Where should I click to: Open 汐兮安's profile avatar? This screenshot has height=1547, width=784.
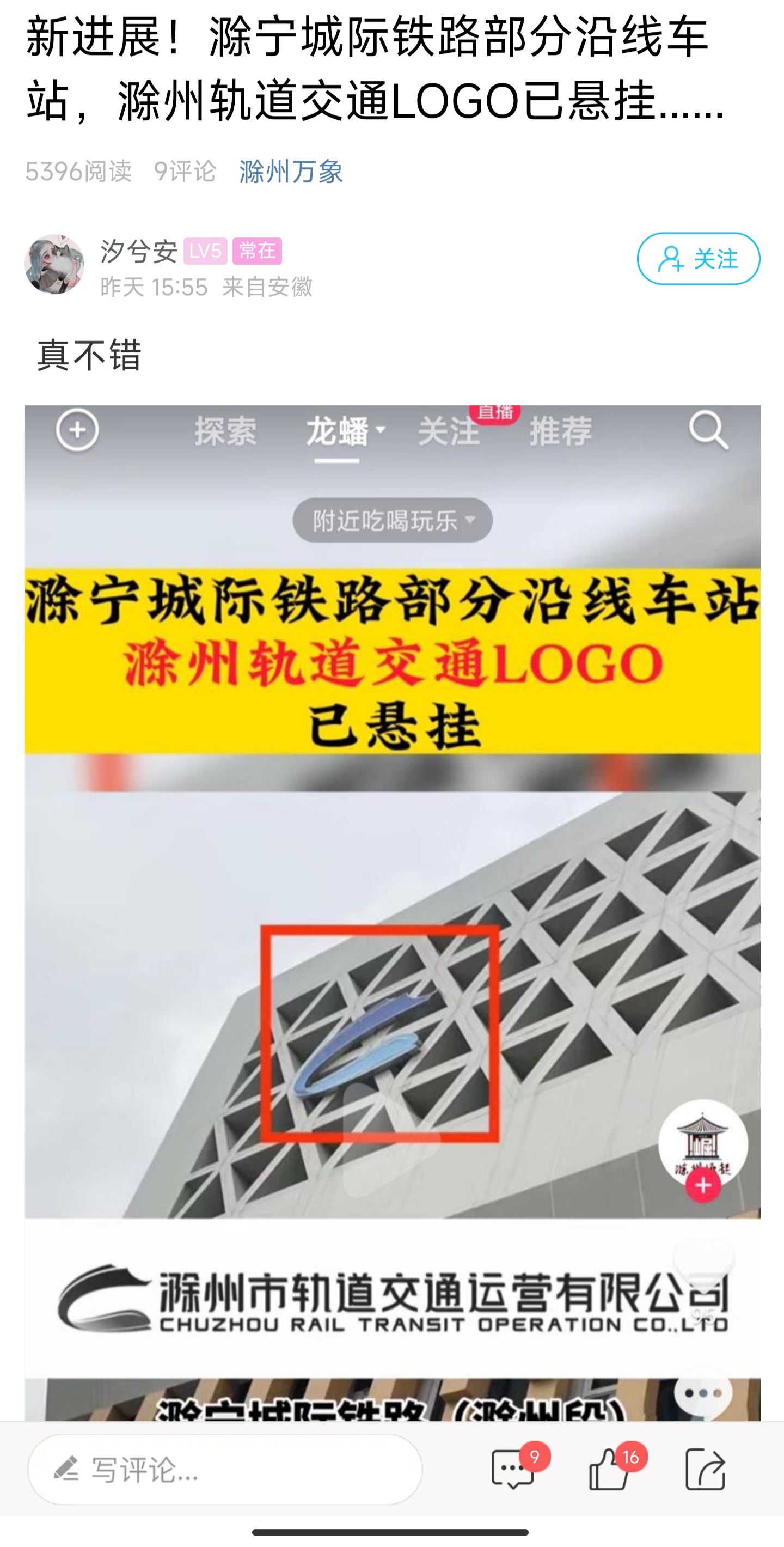tap(54, 264)
